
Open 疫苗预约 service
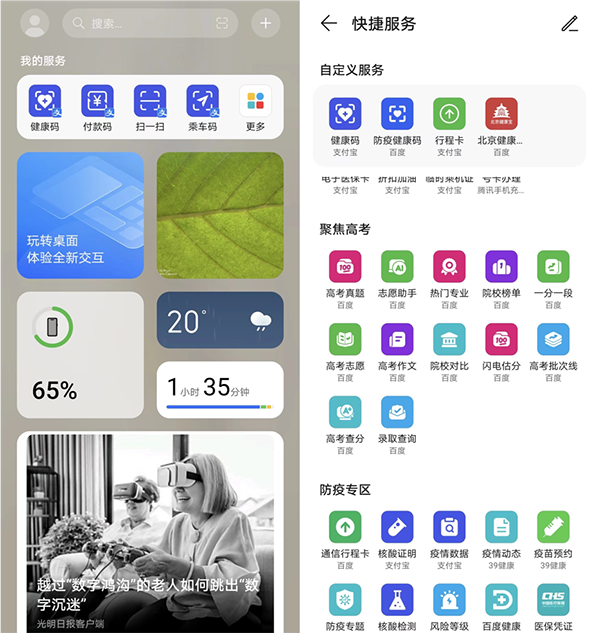point(553,535)
